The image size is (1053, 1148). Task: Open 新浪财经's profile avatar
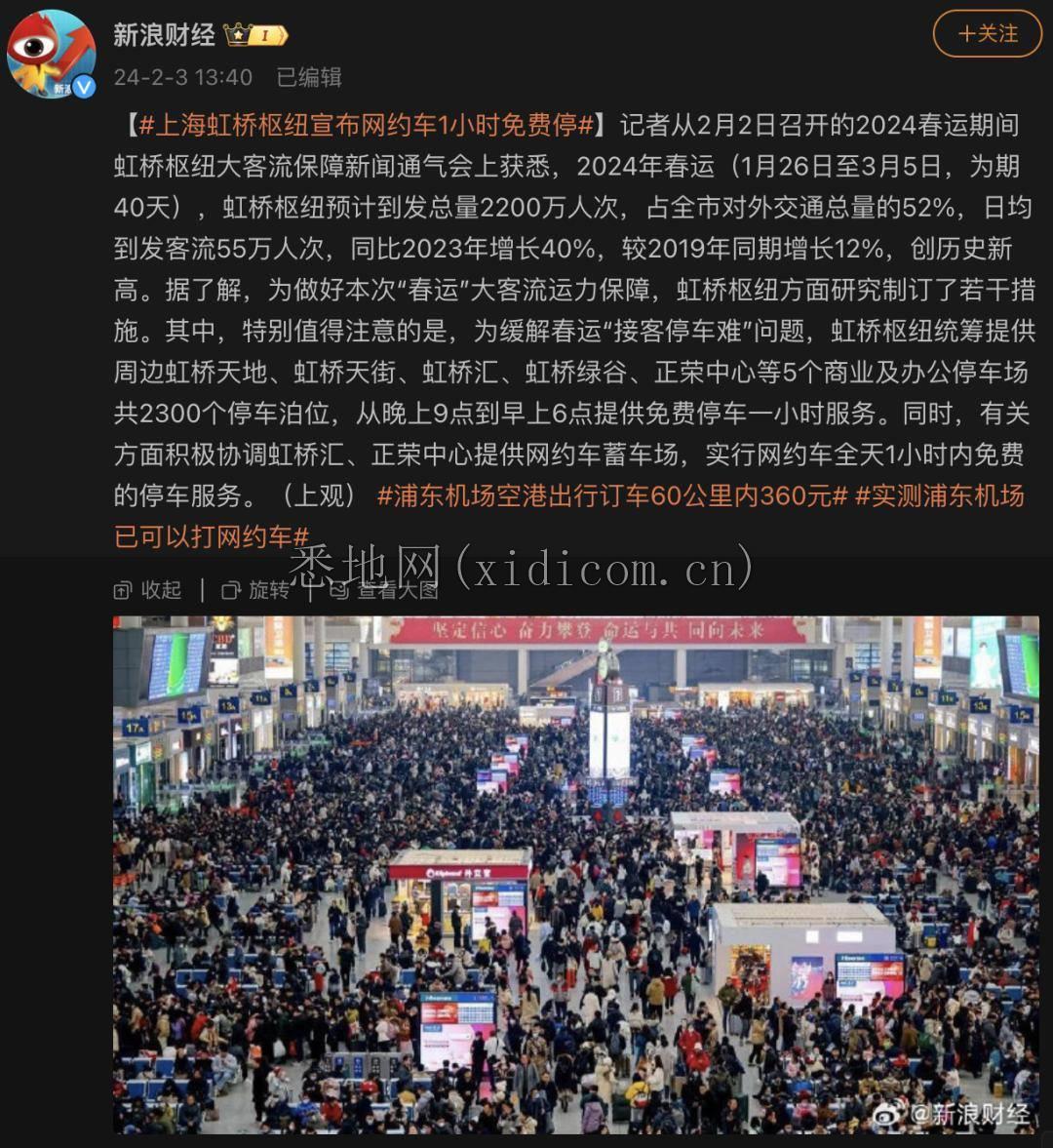[52, 54]
